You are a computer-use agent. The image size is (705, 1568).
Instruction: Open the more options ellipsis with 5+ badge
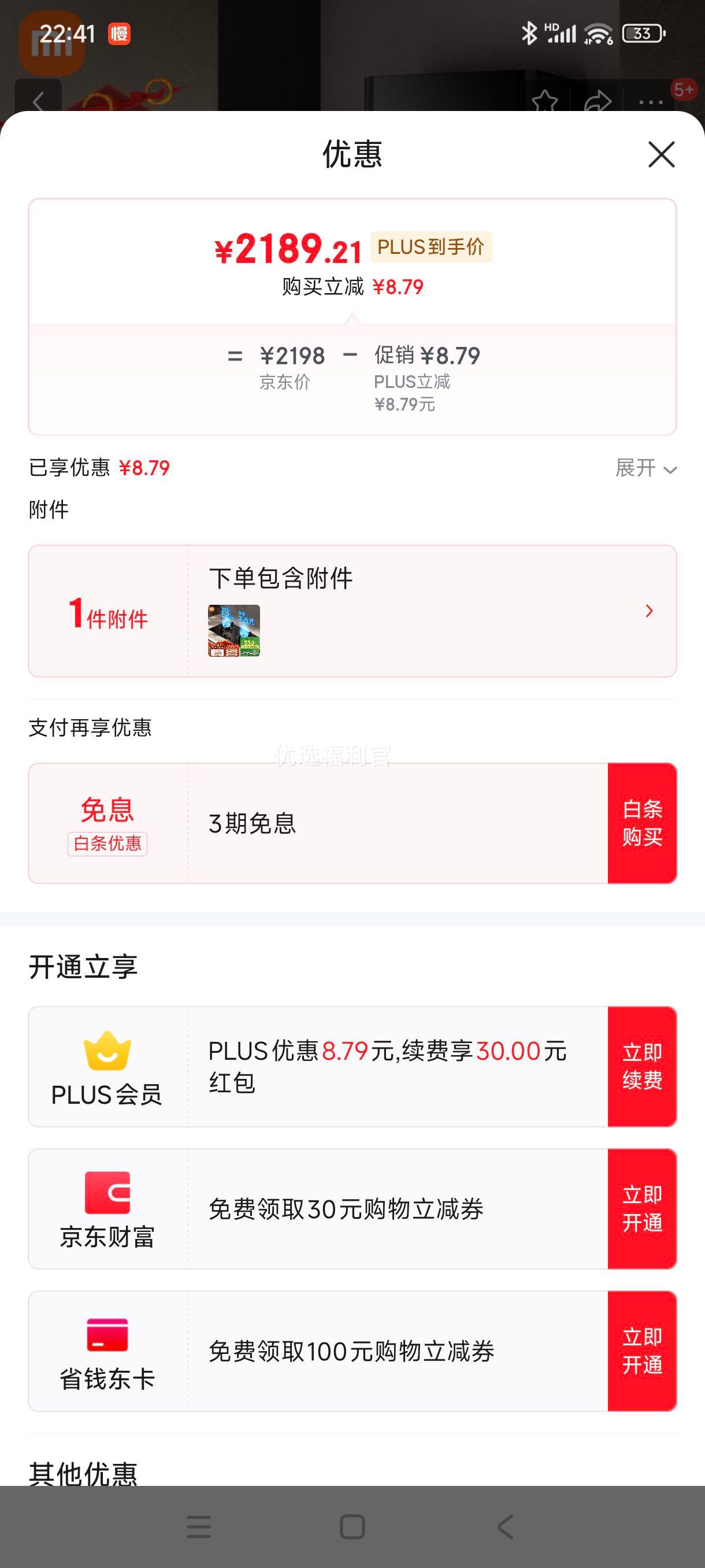(x=650, y=102)
